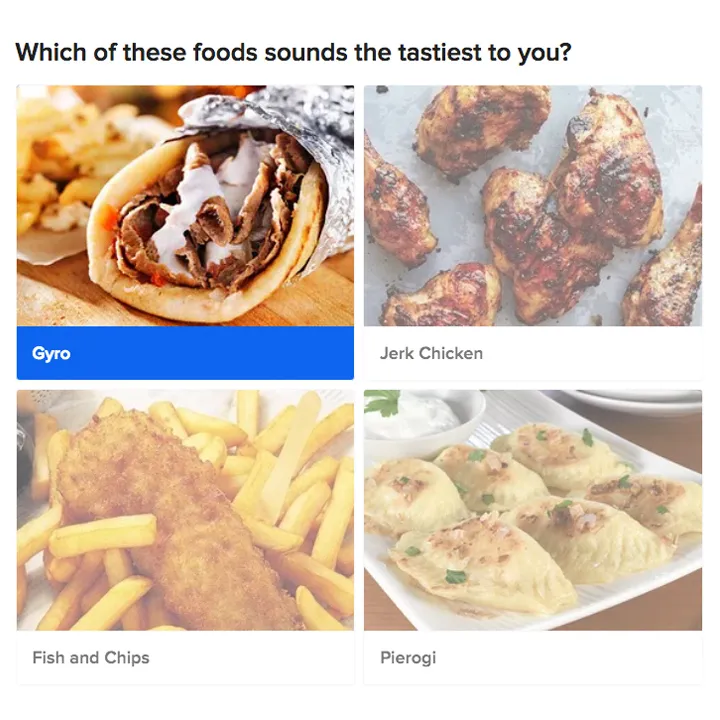Image resolution: width=720 pixels, height=720 pixels.
Task: Select the Gyro answer card
Action: point(185,232)
